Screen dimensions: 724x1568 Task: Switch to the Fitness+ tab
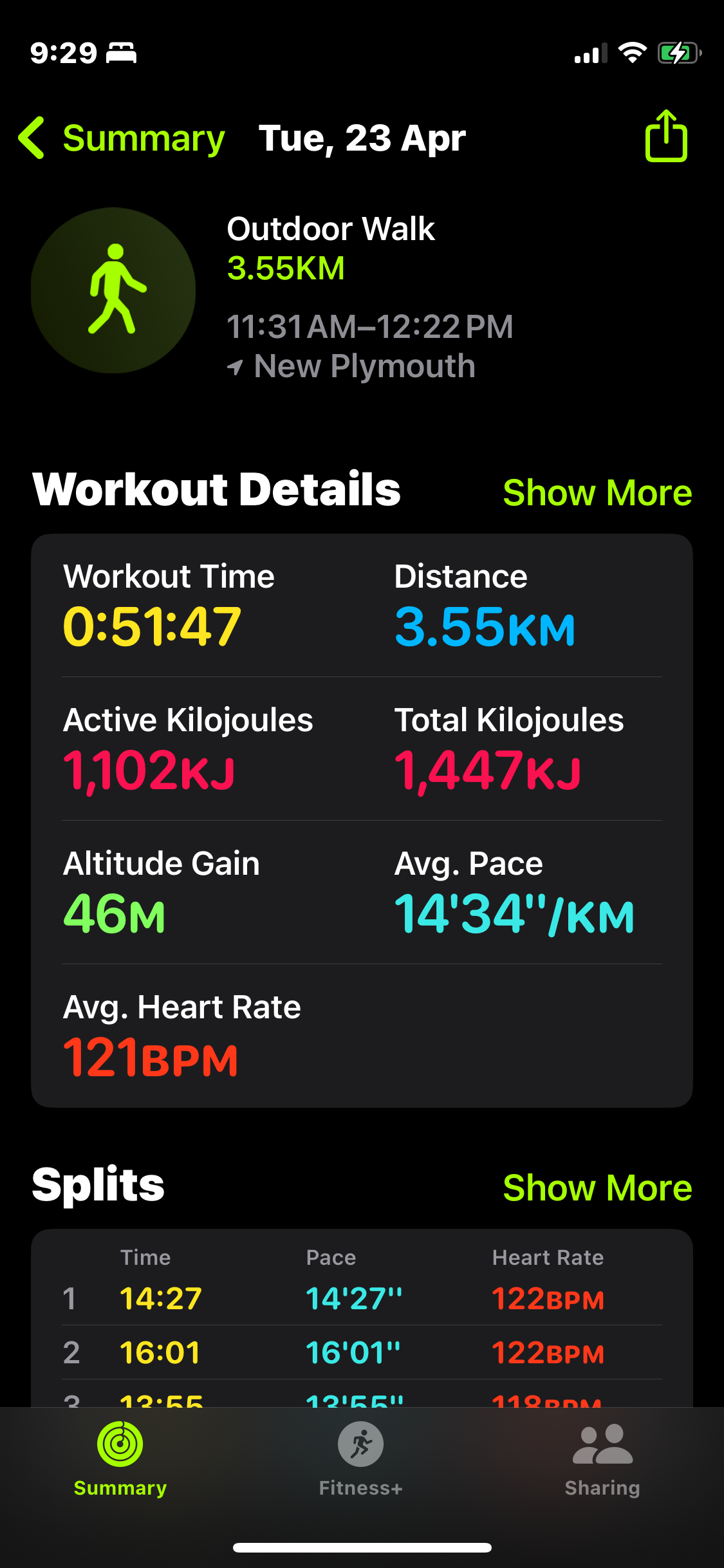tap(361, 1459)
